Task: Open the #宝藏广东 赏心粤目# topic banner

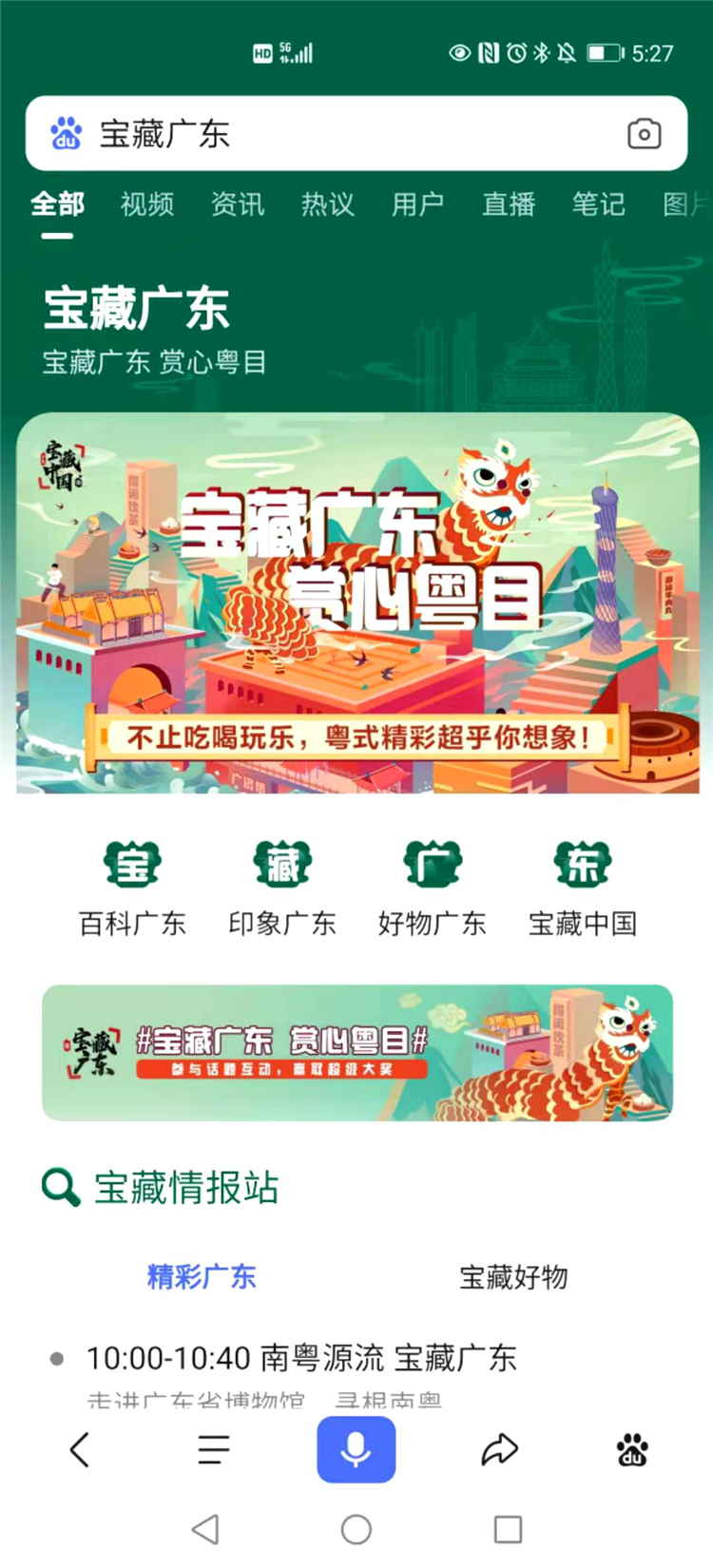Action: click(357, 1053)
